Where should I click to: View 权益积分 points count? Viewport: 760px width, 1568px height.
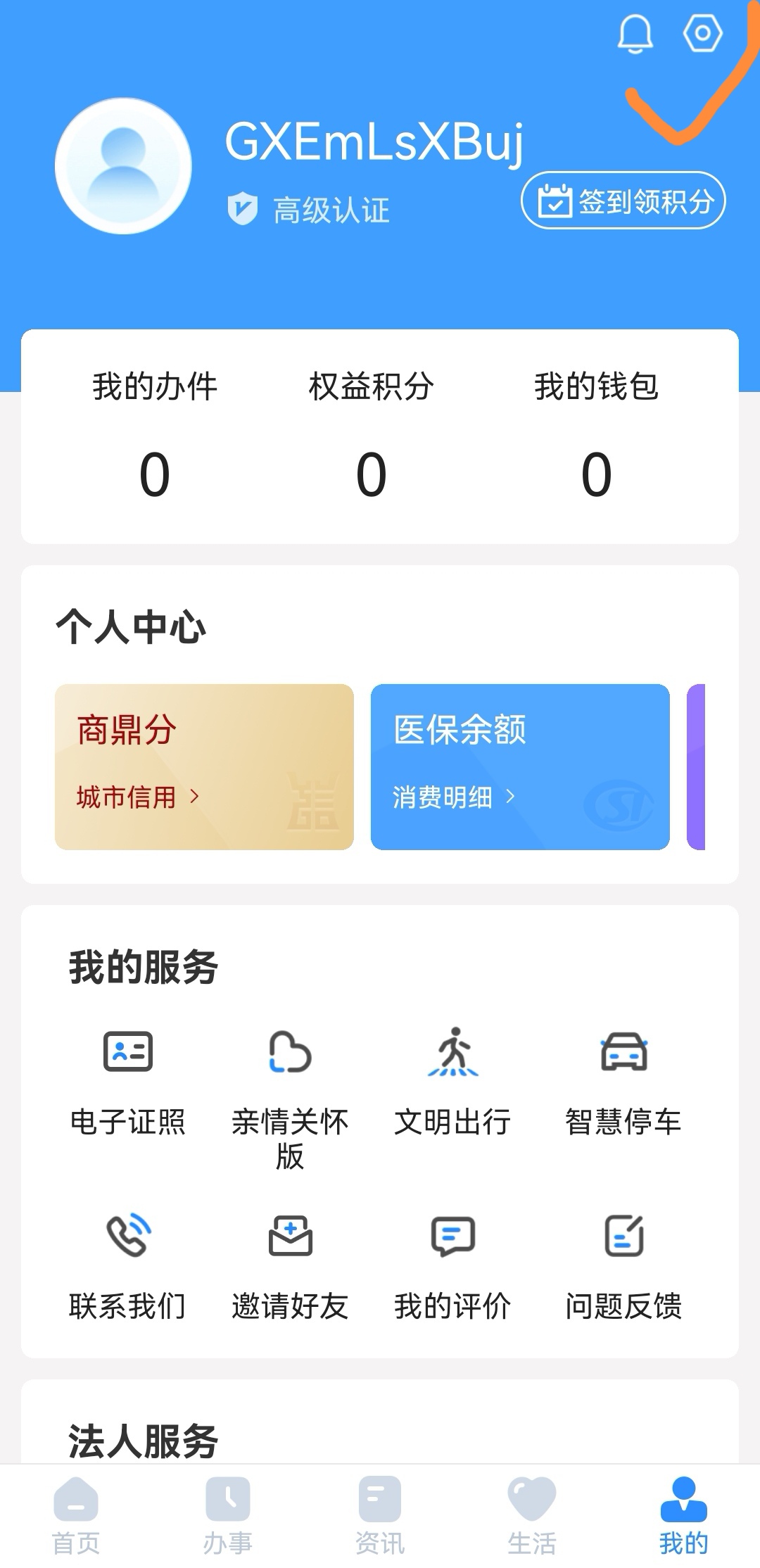[372, 436]
